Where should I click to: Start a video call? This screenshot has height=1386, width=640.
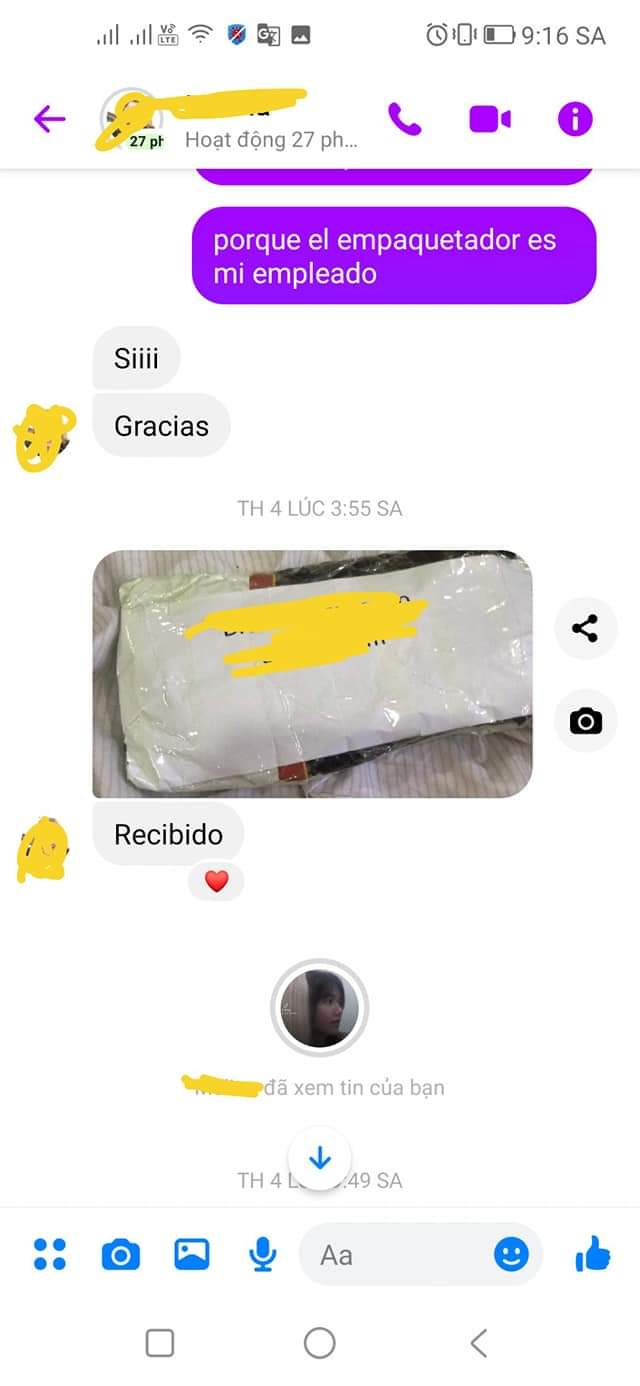pyautogui.click(x=489, y=120)
